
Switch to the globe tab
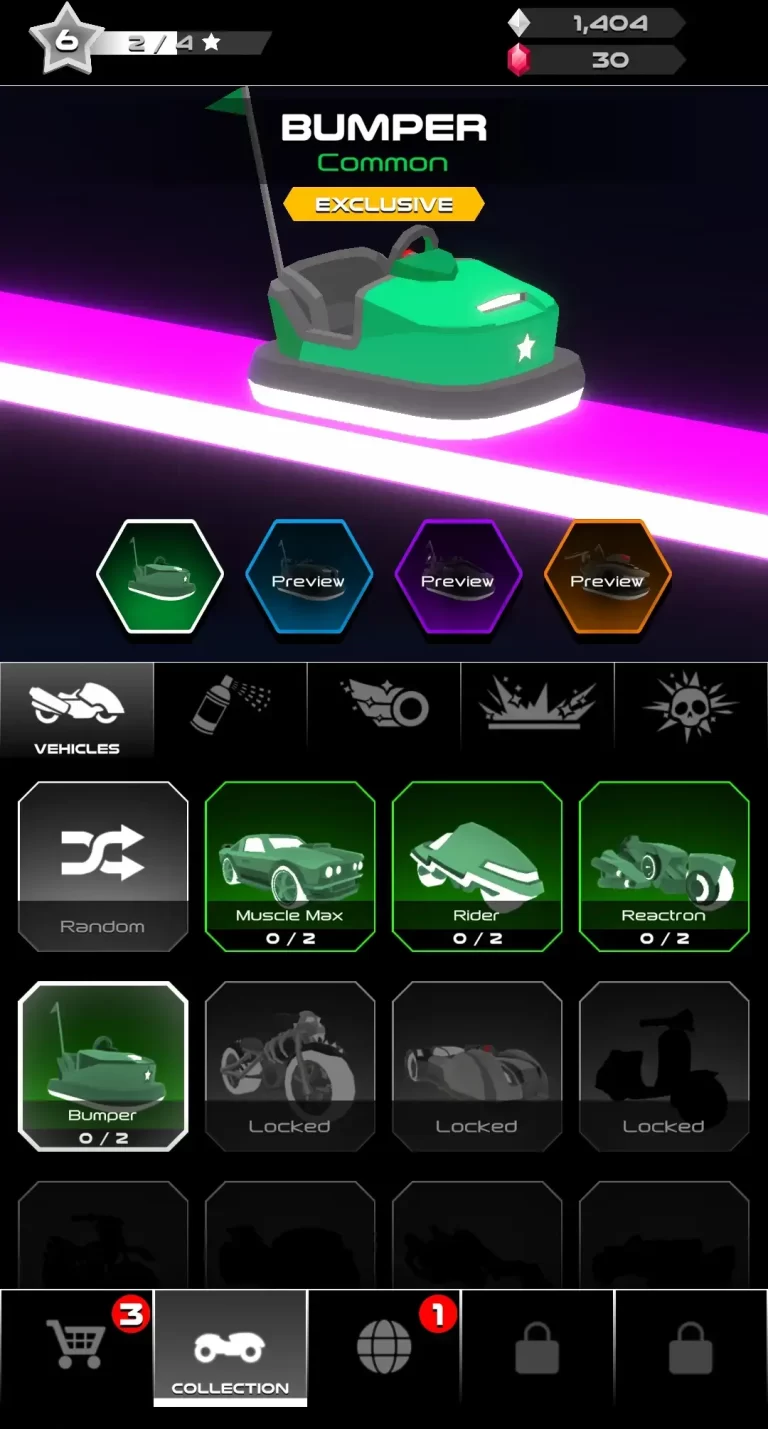coord(384,1347)
